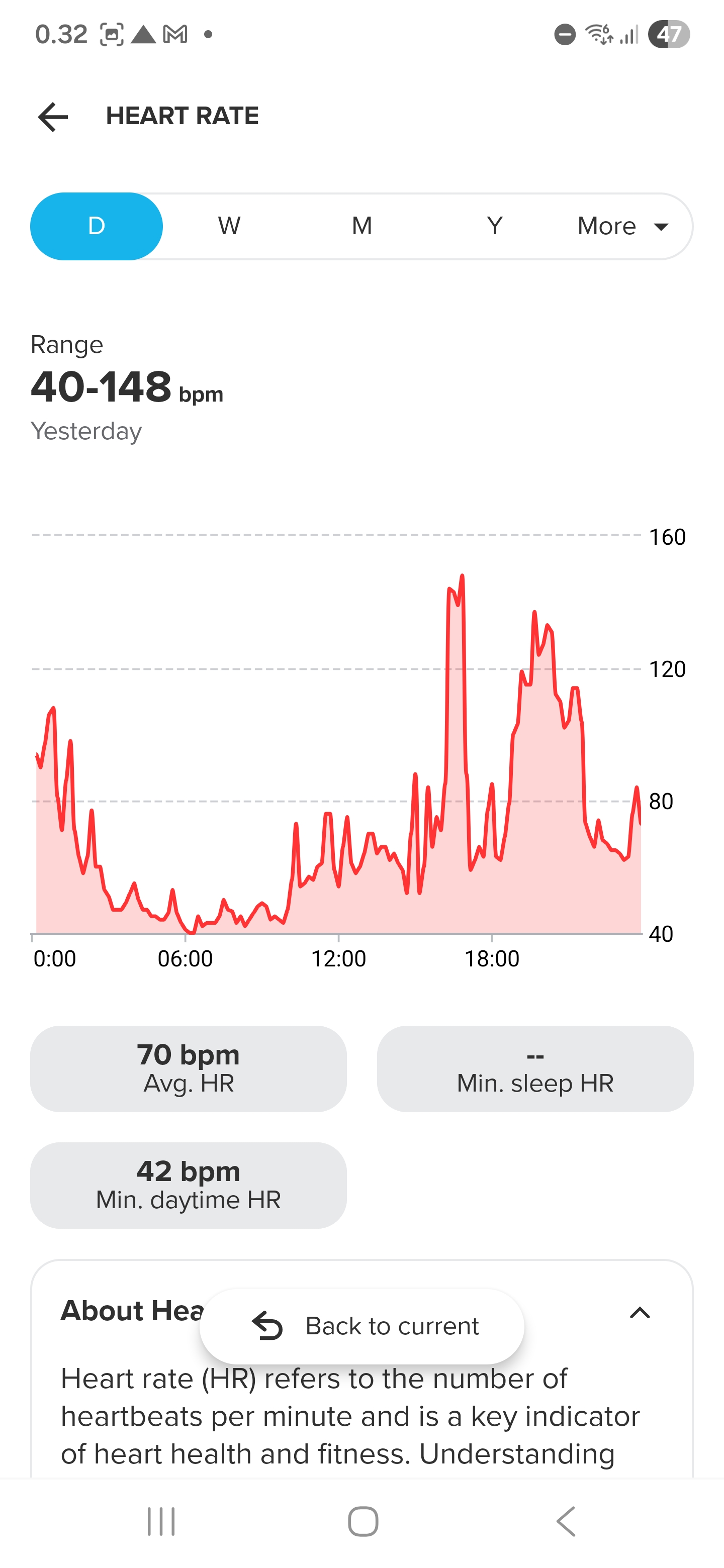The image size is (724, 1568).
Task: Tap Back to current button
Action: coord(361,1326)
